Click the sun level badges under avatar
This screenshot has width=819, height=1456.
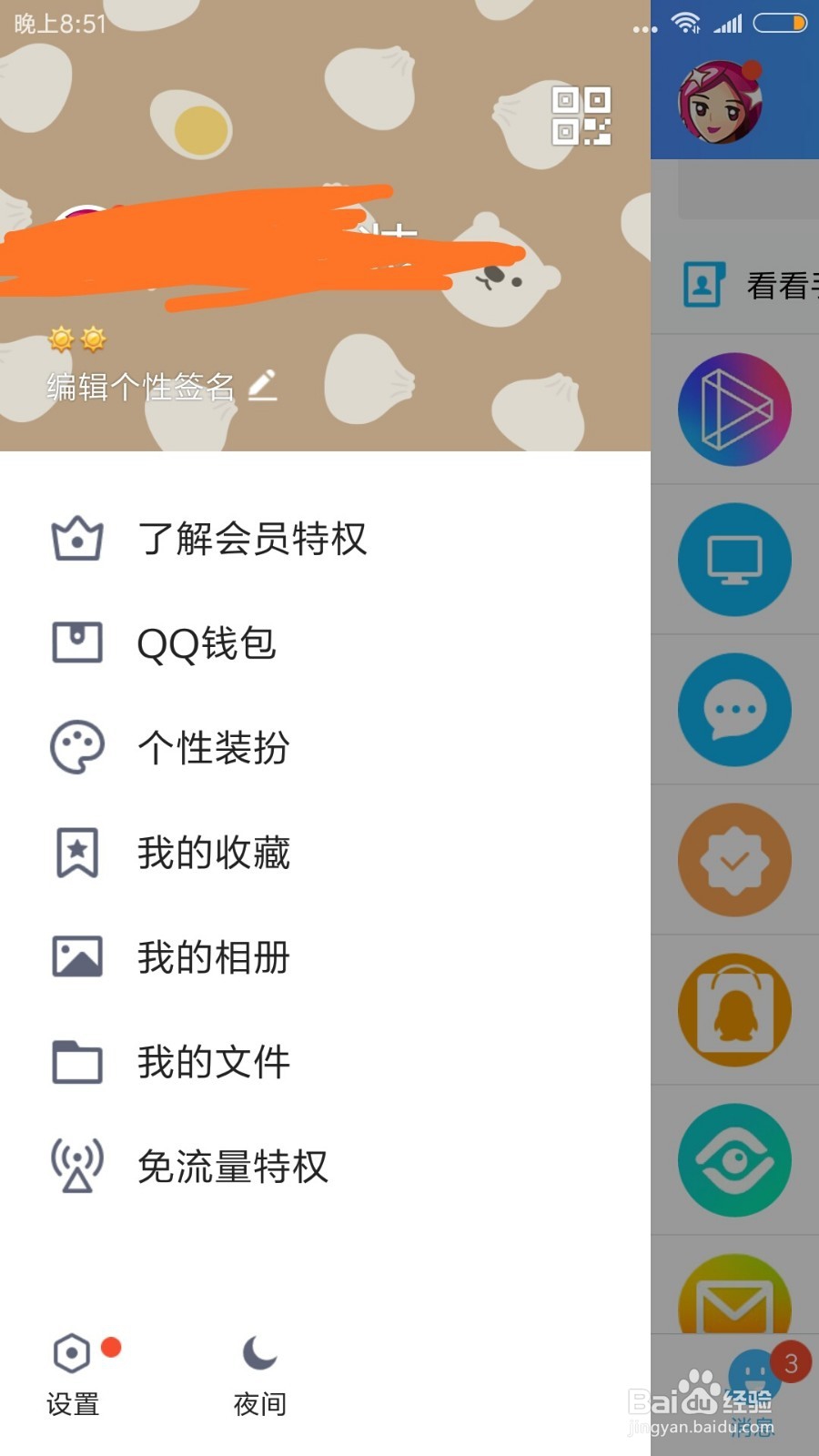77,338
